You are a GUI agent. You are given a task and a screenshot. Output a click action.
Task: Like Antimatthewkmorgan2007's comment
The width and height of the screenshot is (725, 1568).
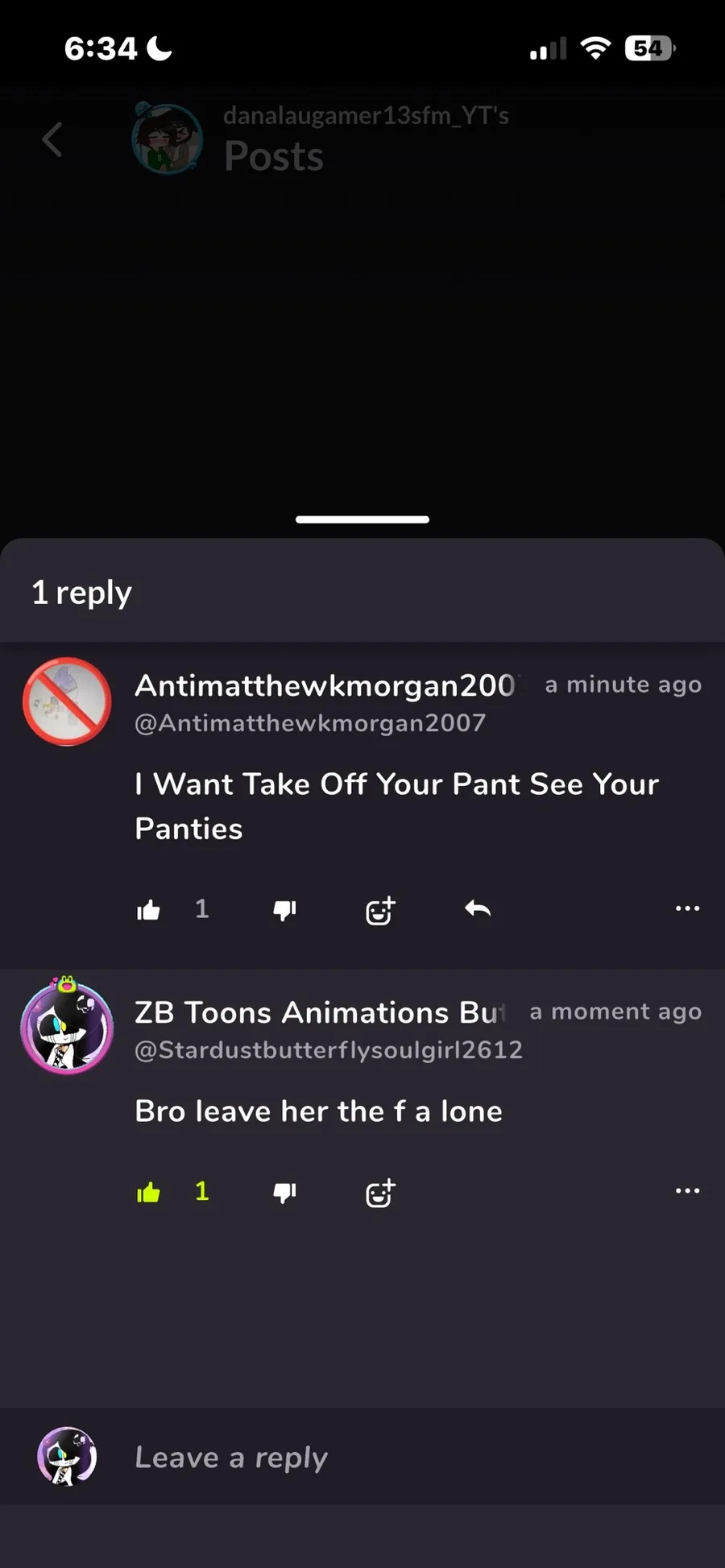point(149,910)
